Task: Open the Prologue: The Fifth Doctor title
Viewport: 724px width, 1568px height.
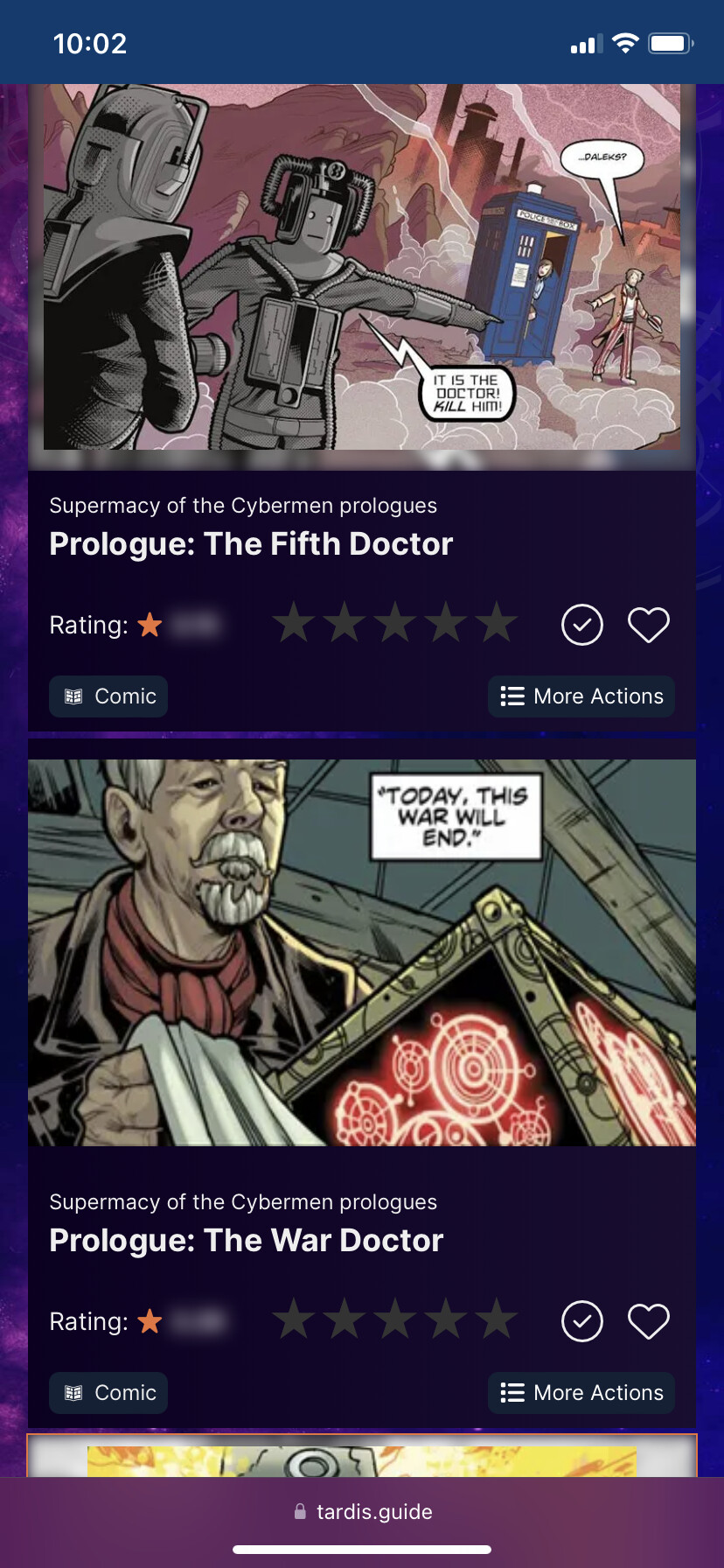Action: click(251, 544)
